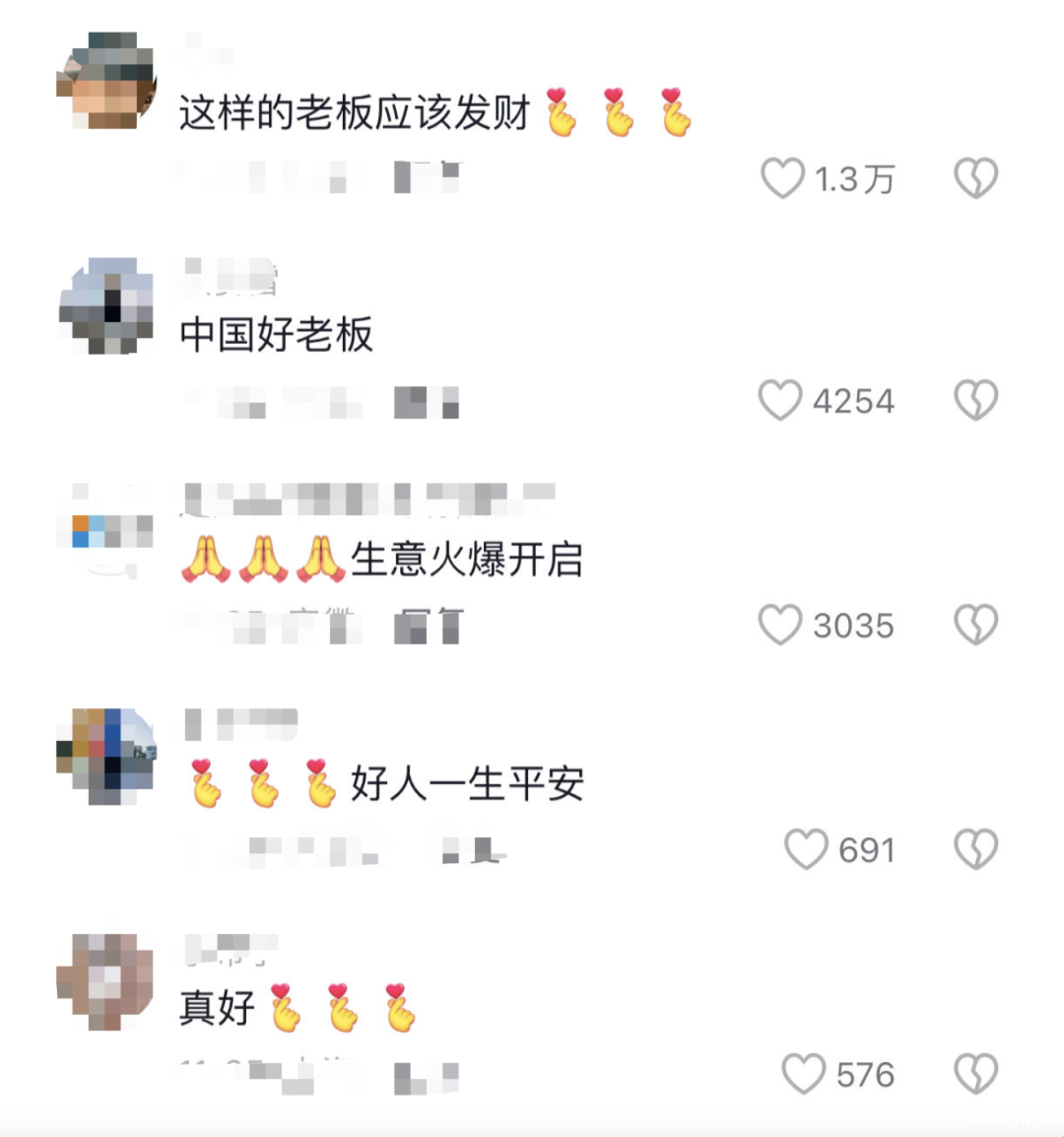The image size is (1064, 1137).
Task: Dislike the comment 中国好老板
Action: click(975, 400)
